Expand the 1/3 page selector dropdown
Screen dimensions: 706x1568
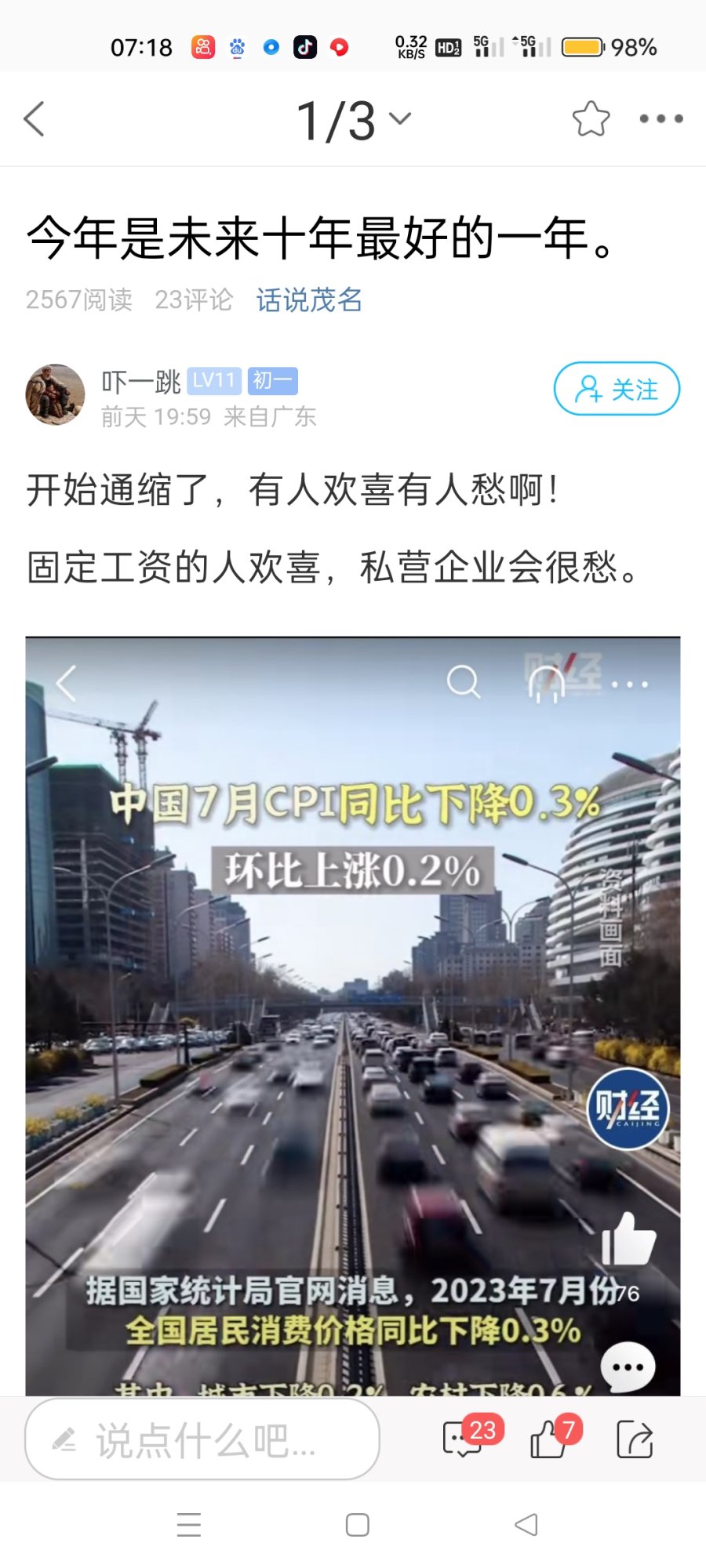[353, 120]
